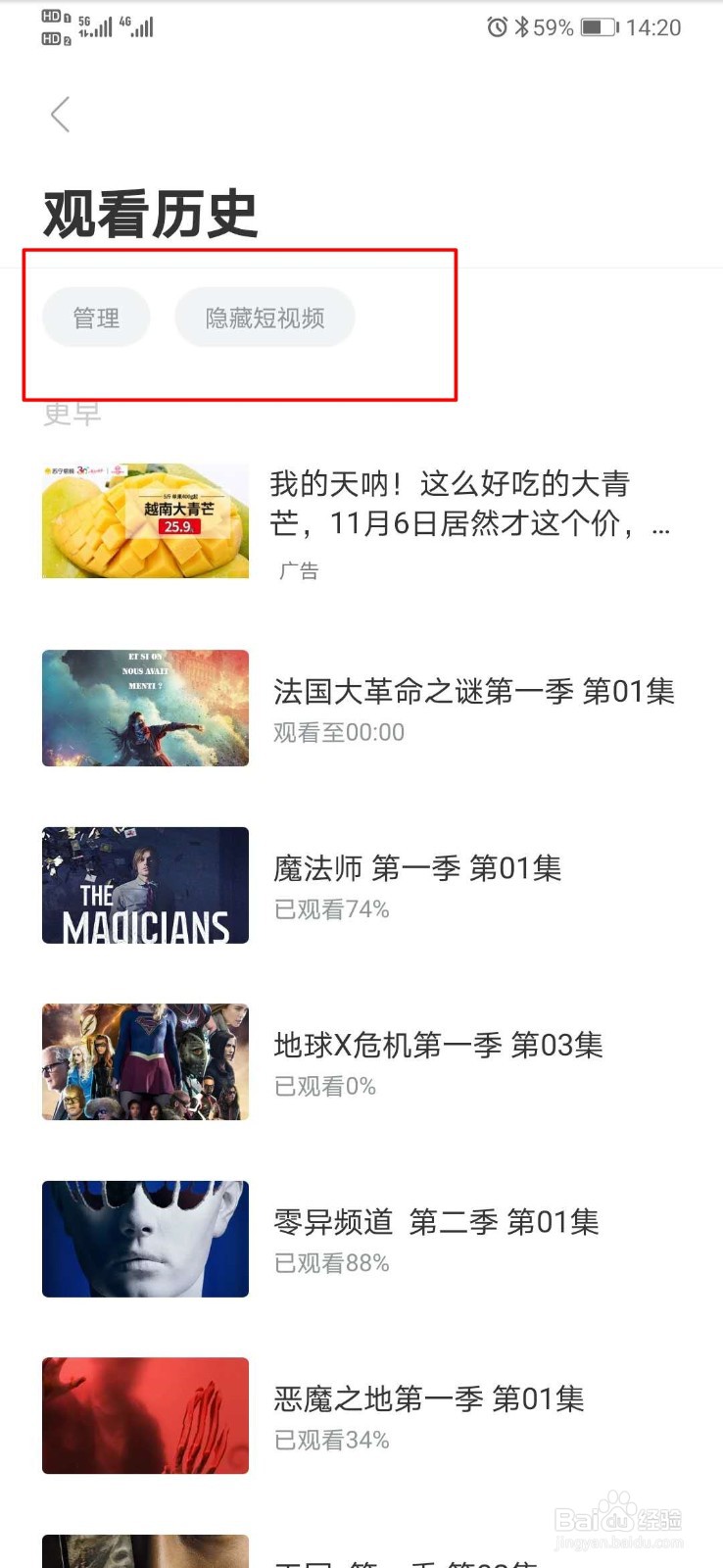The height and width of the screenshot is (1568, 723).
Task: Tap the 隐藏短视频 chip
Action: pos(265,318)
